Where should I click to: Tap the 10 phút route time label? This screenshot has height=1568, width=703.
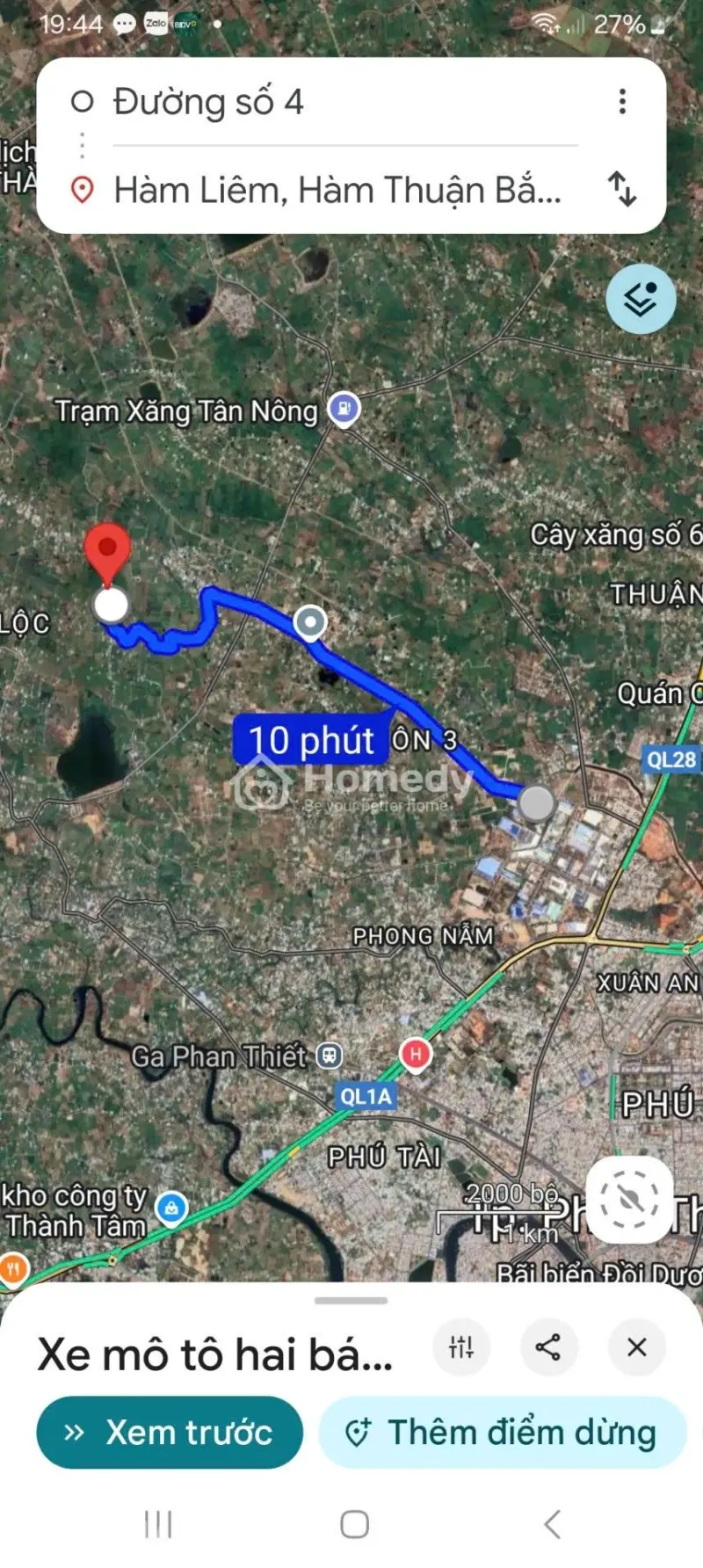click(309, 741)
